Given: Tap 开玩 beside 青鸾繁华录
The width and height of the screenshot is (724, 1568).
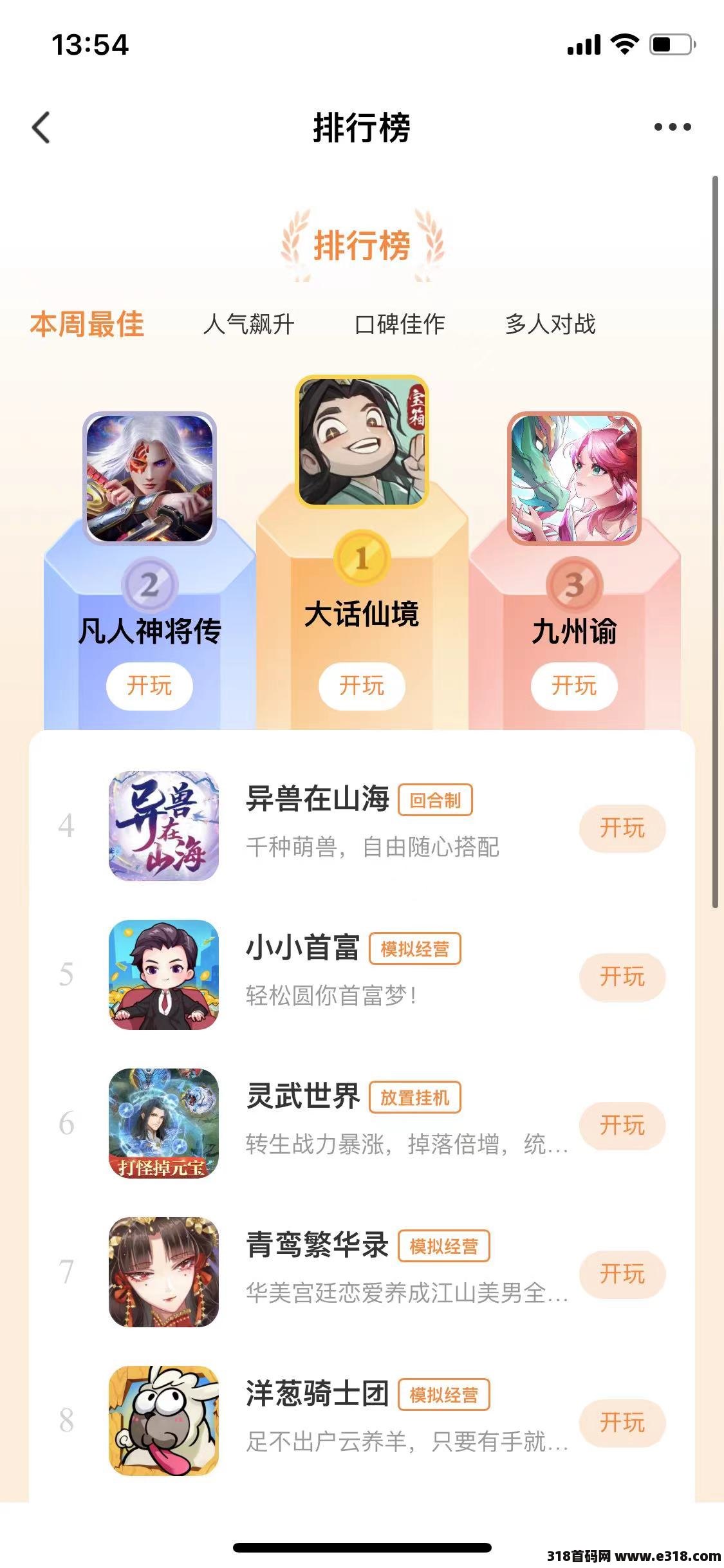Looking at the screenshot, I should (622, 1274).
